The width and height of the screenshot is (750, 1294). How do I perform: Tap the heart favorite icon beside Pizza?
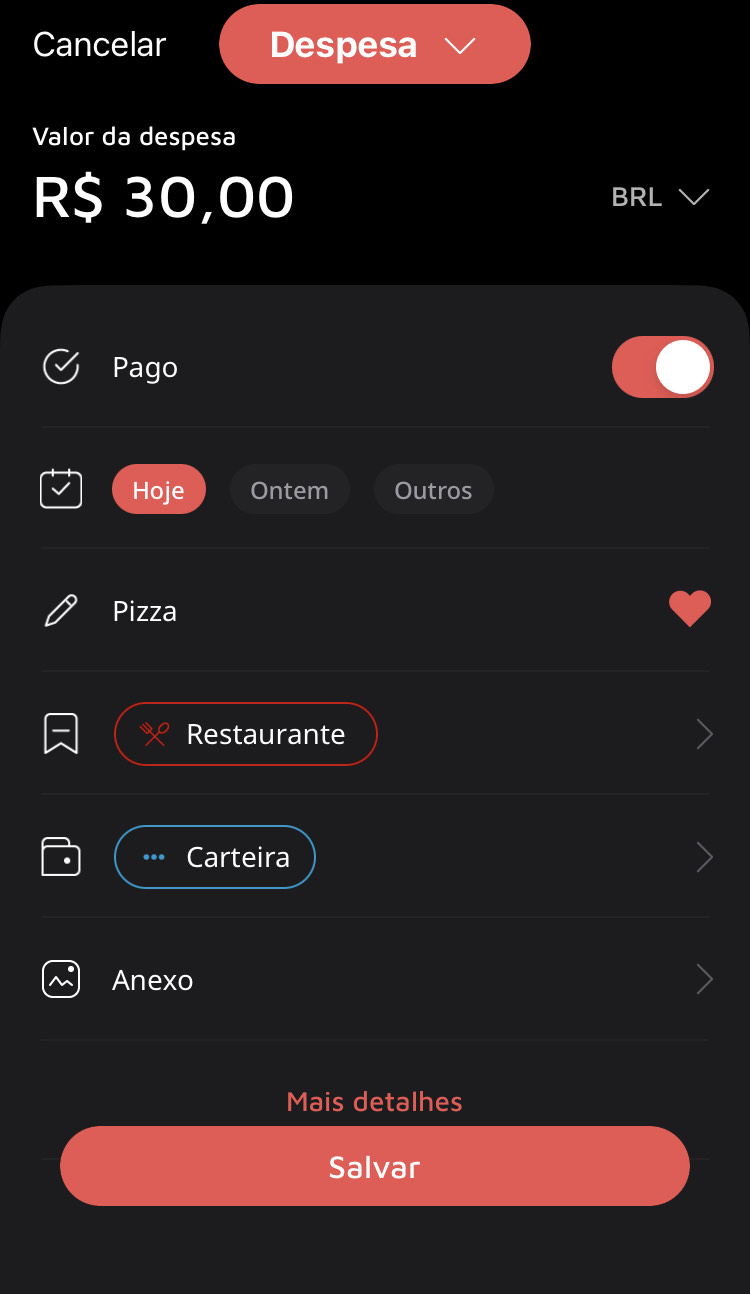coord(689,609)
